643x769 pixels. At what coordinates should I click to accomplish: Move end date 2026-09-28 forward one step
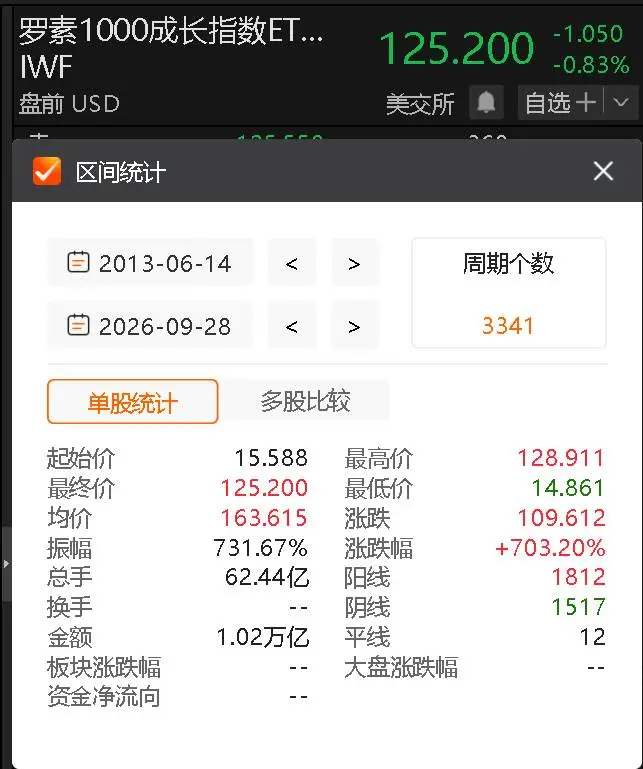355,326
